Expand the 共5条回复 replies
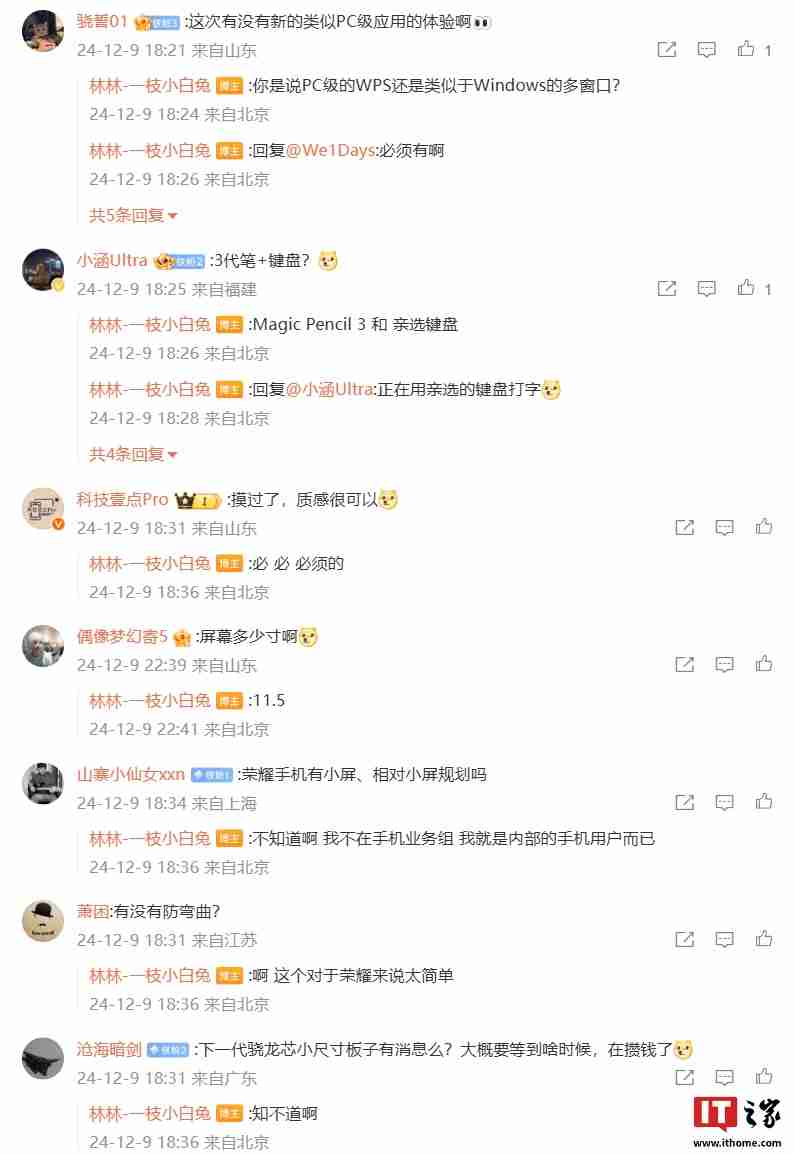 pyautogui.click(x=128, y=214)
